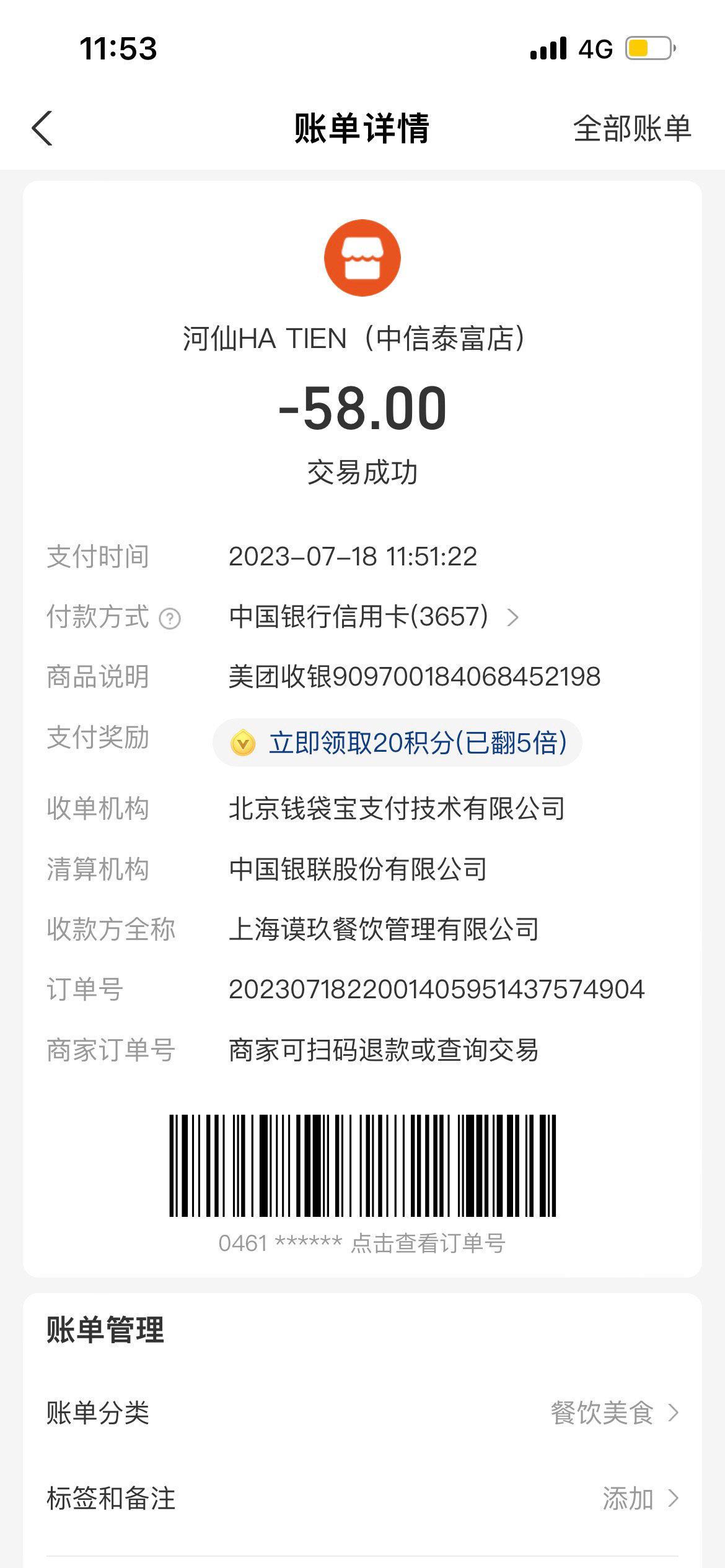Viewport: 725px width, 1568px height.
Task: Open 账单分类 set to 餐饮美食
Action: click(362, 1413)
